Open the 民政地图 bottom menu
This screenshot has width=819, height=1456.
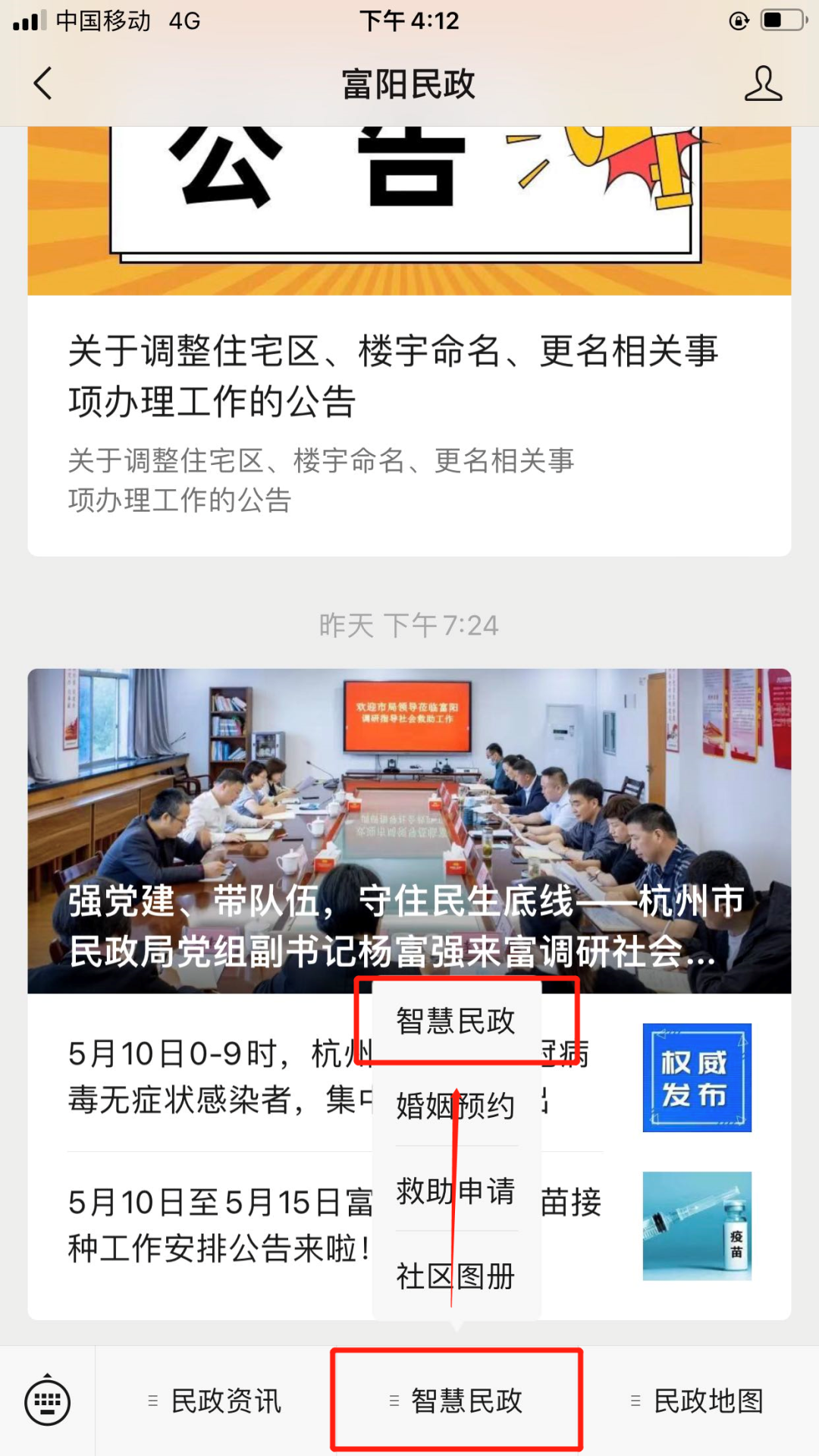698,1401
